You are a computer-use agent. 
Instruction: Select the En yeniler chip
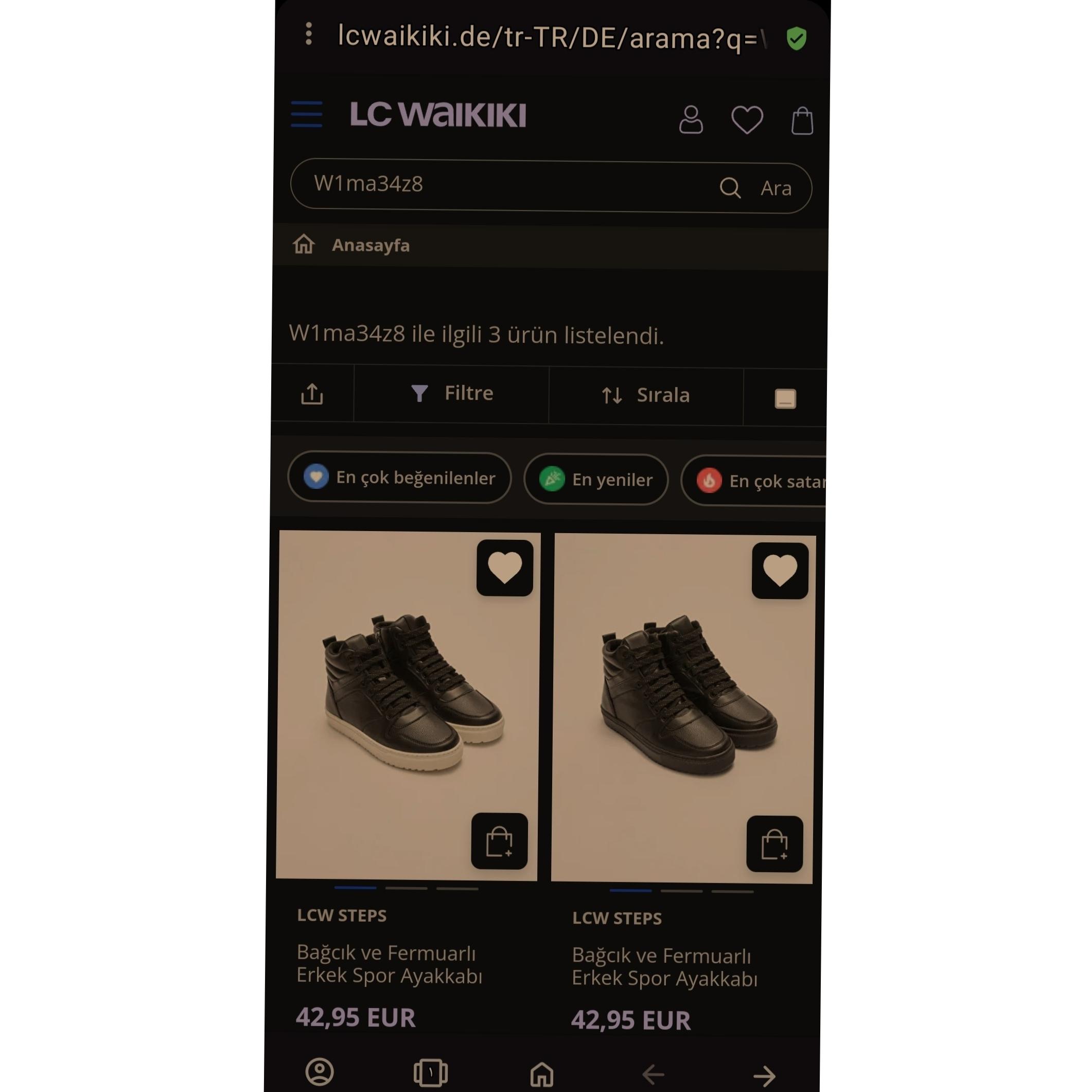tap(596, 479)
